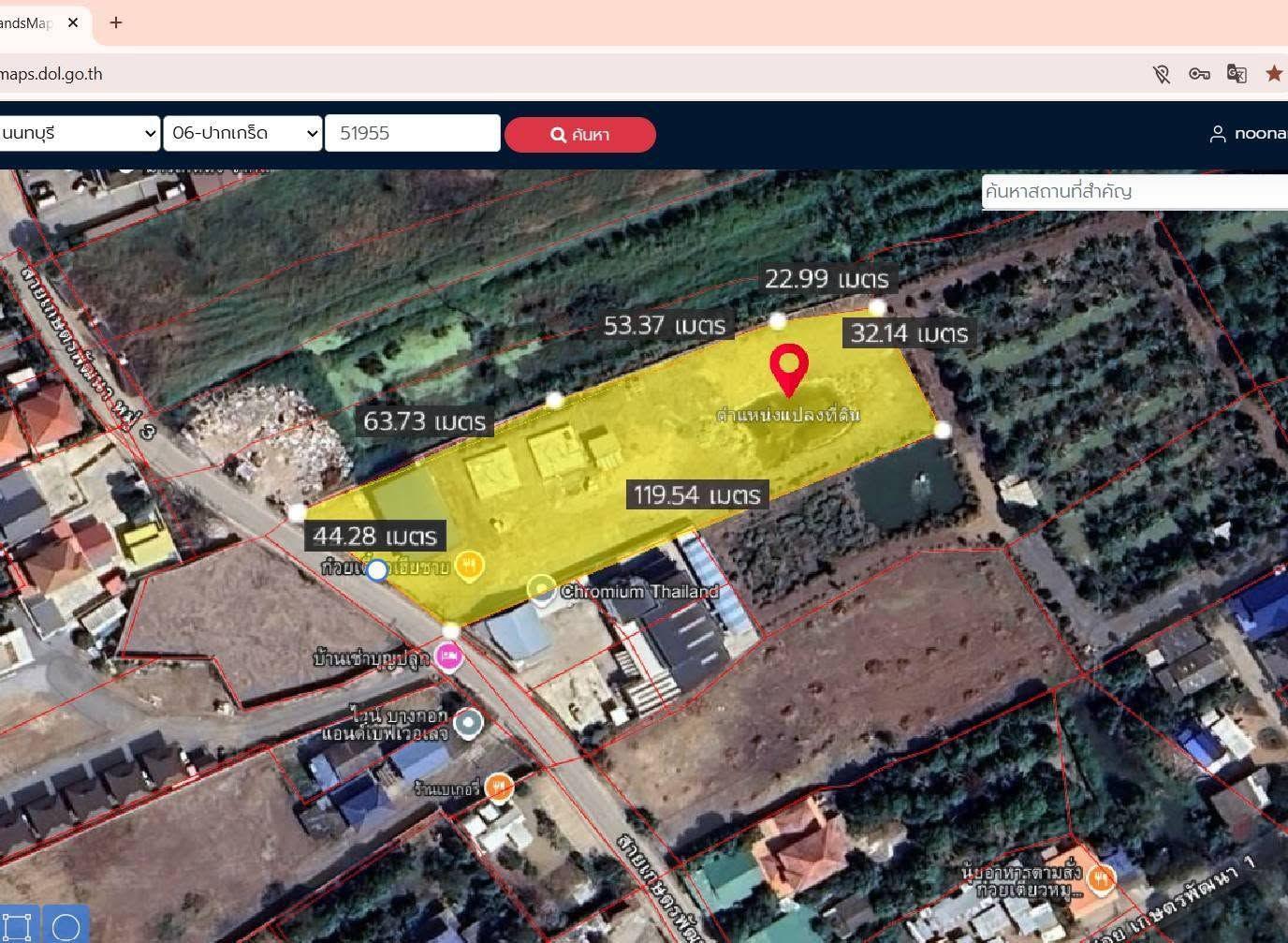Select the red parcel location pin
The width and height of the screenshot is (1288, 943).
[789, 369]
